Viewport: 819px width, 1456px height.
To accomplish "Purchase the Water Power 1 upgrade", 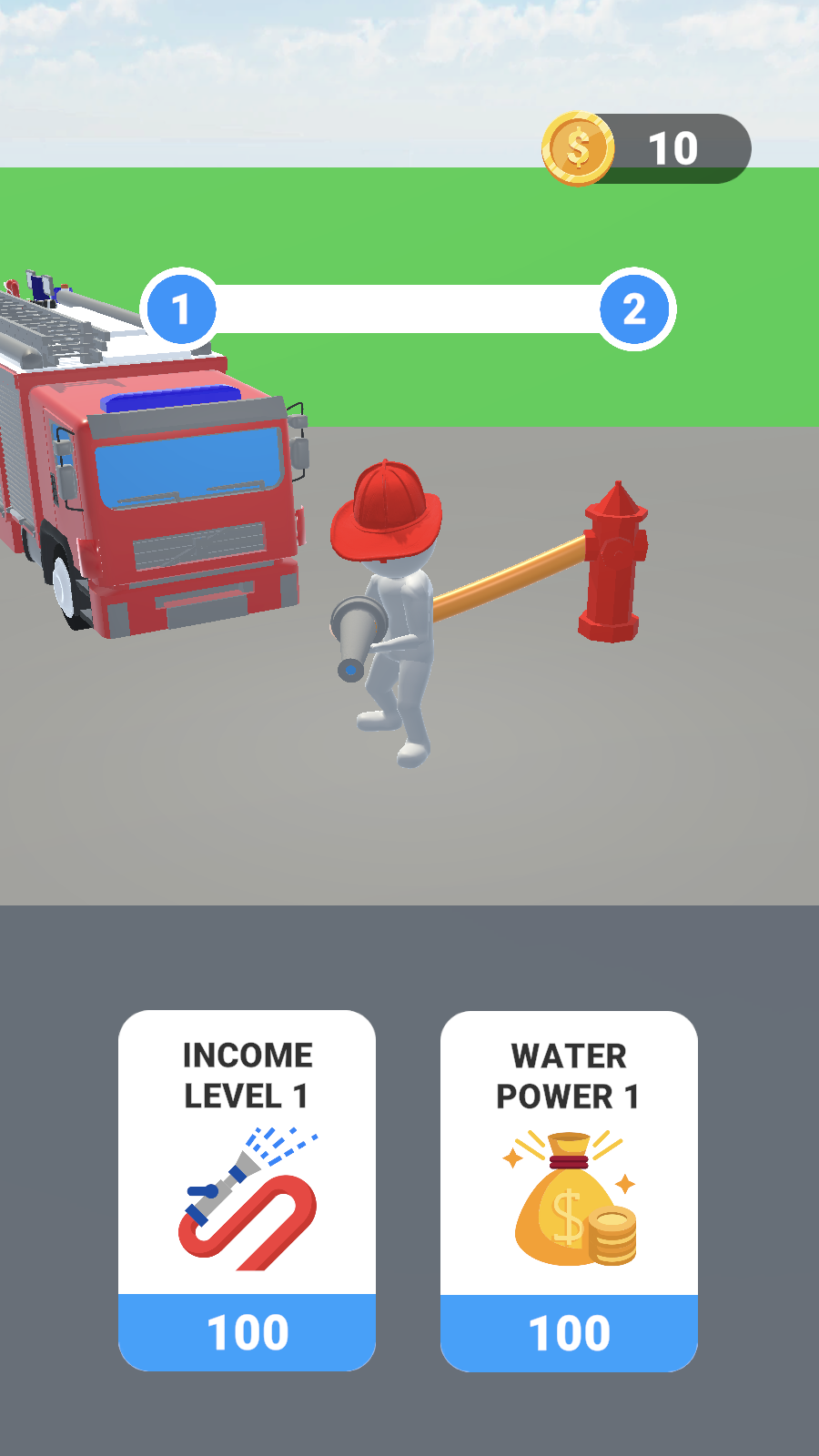I will click(x=569, y=1332).
